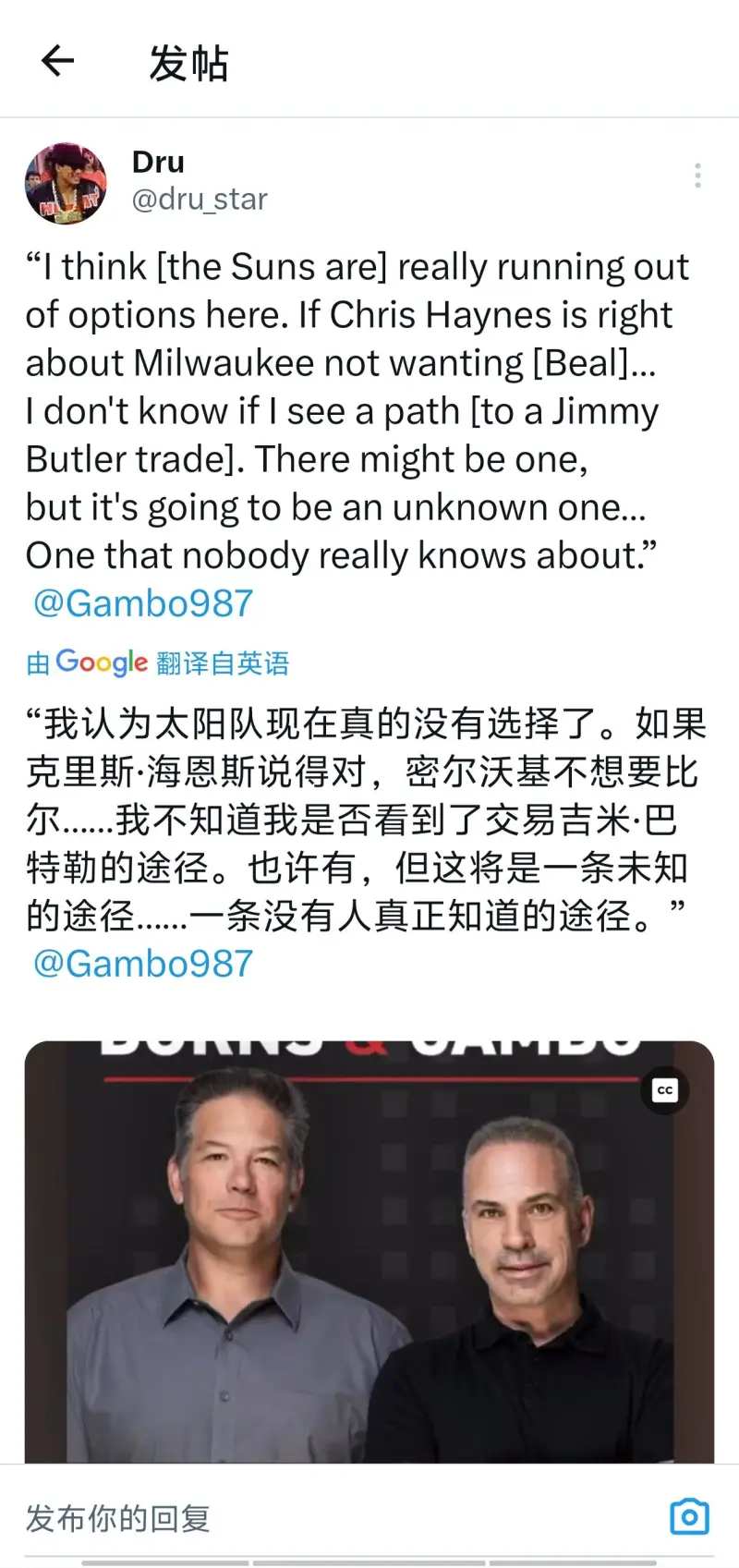The width and height of the screenshot is (739, 1568).
Task: Tap the Google translated-from-English label
Action: pyautogui.click(x=158, y=662)
